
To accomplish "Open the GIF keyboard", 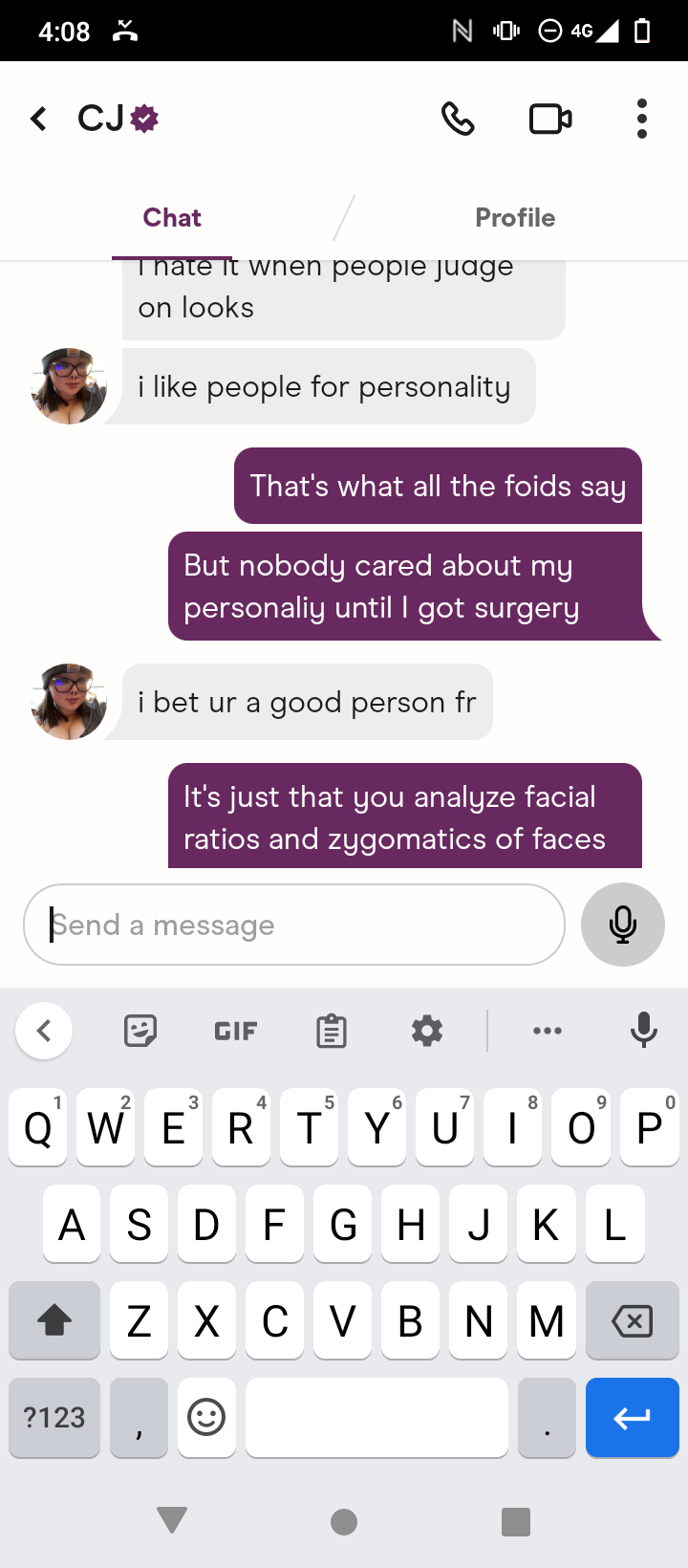I will pyautogui.click(x=235, y=1031).
